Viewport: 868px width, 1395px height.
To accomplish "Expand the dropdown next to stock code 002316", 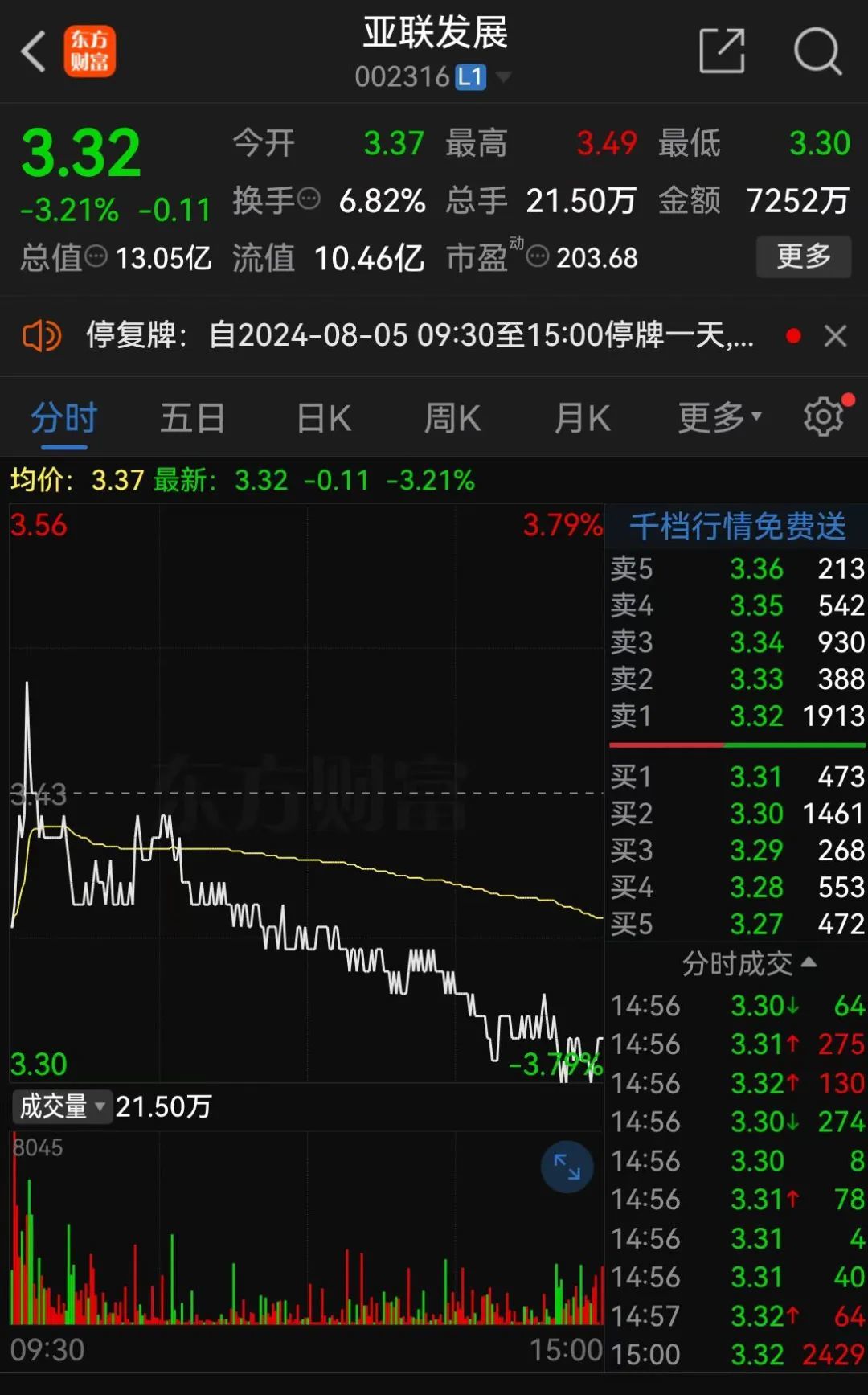I will (505, 77).
